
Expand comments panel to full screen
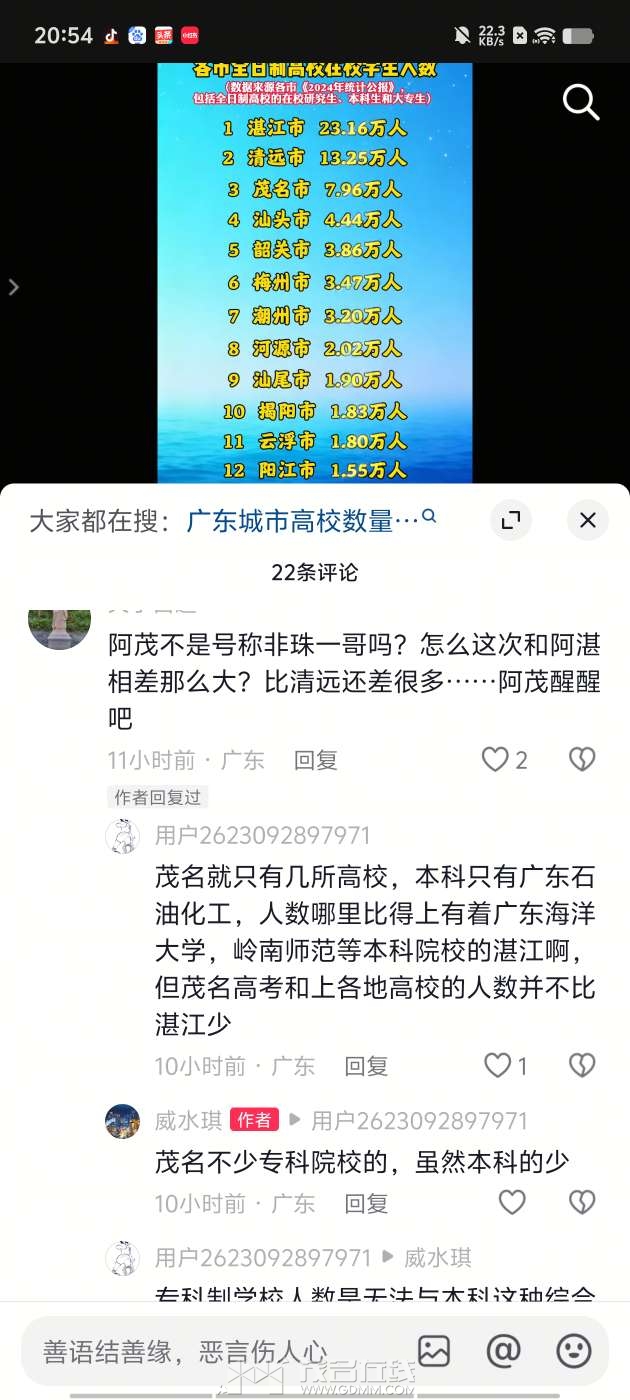(x=511, y=520)
